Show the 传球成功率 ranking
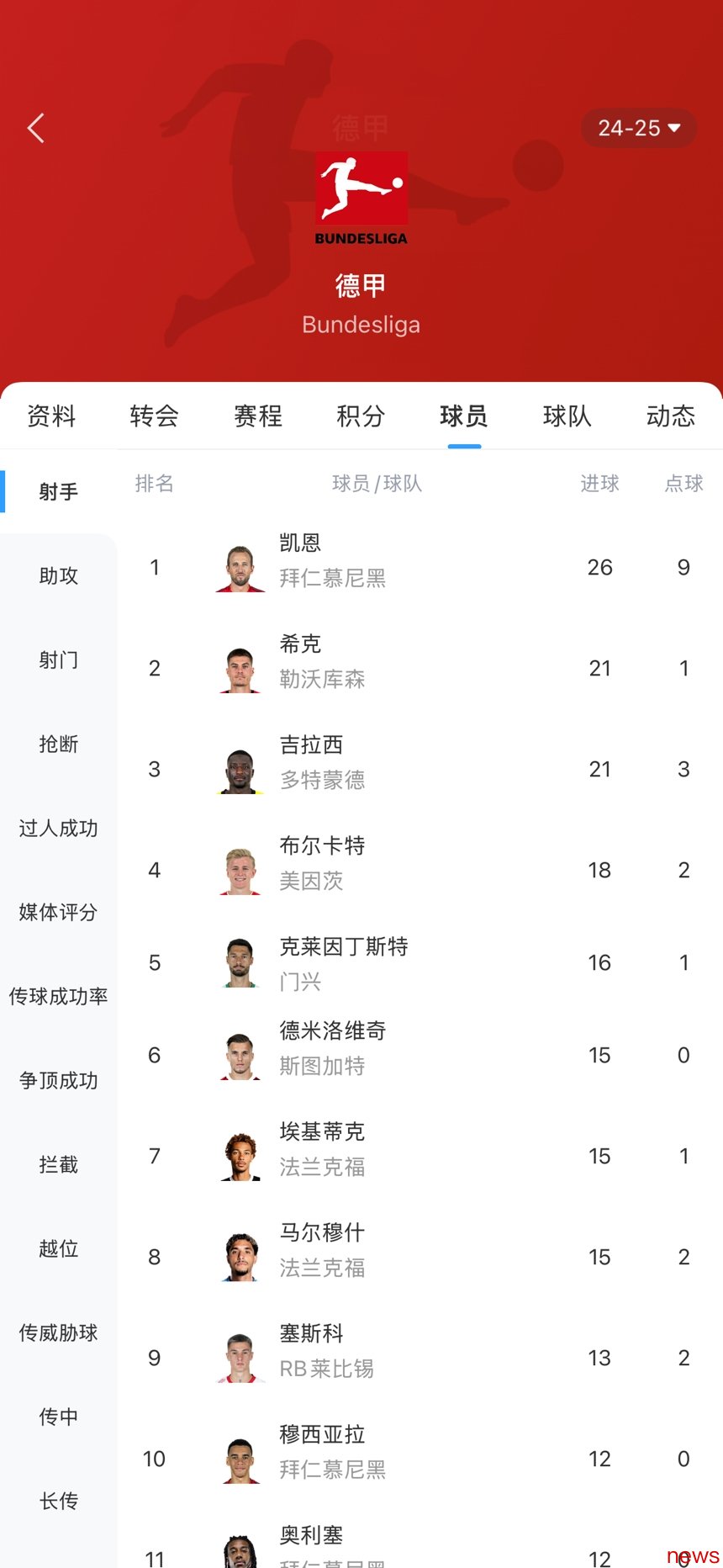The width and height of the screenshot is (723, 1568). [x=59, y=996]
